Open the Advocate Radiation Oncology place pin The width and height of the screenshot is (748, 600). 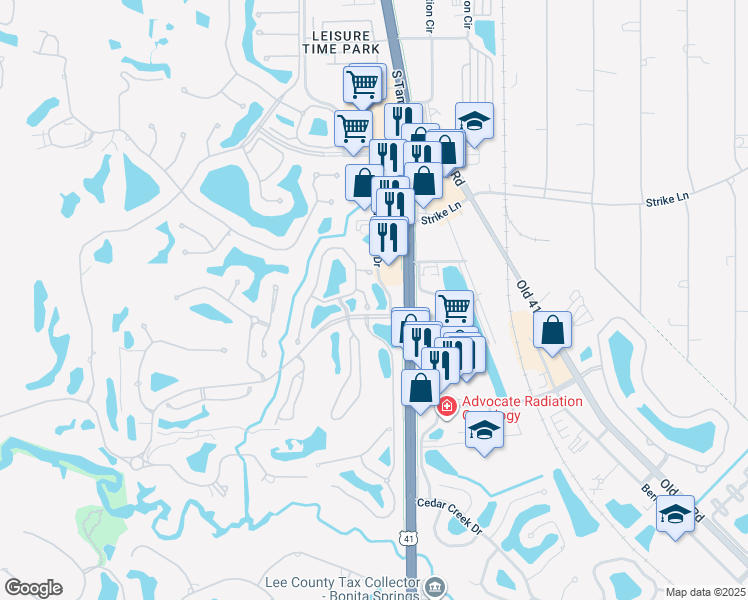click(446, 406)
